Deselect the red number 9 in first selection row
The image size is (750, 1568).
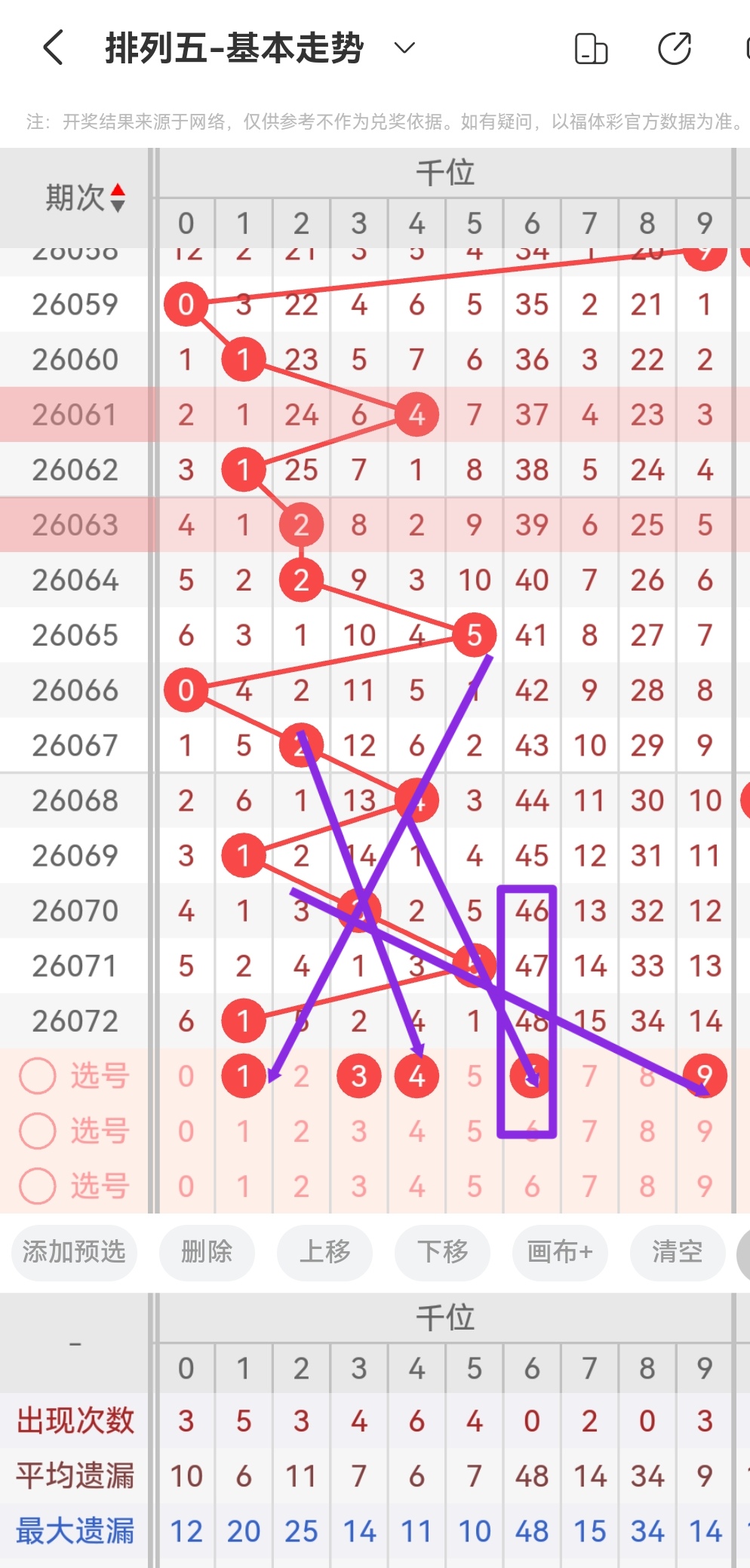point(704,1076)
